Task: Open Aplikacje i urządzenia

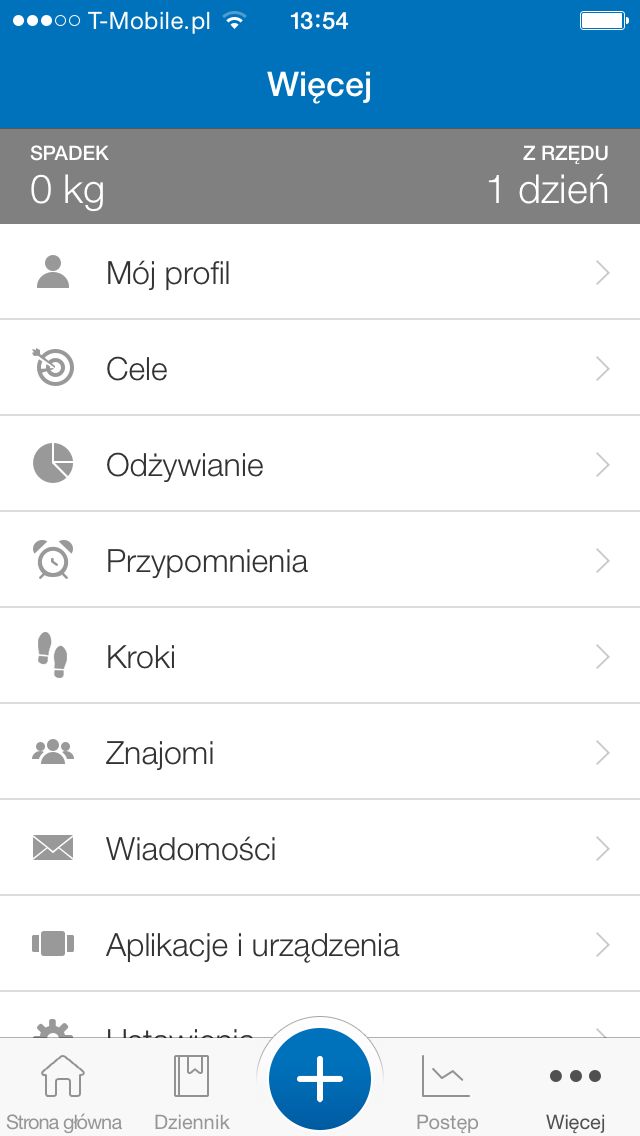Action: coord(320,943)
